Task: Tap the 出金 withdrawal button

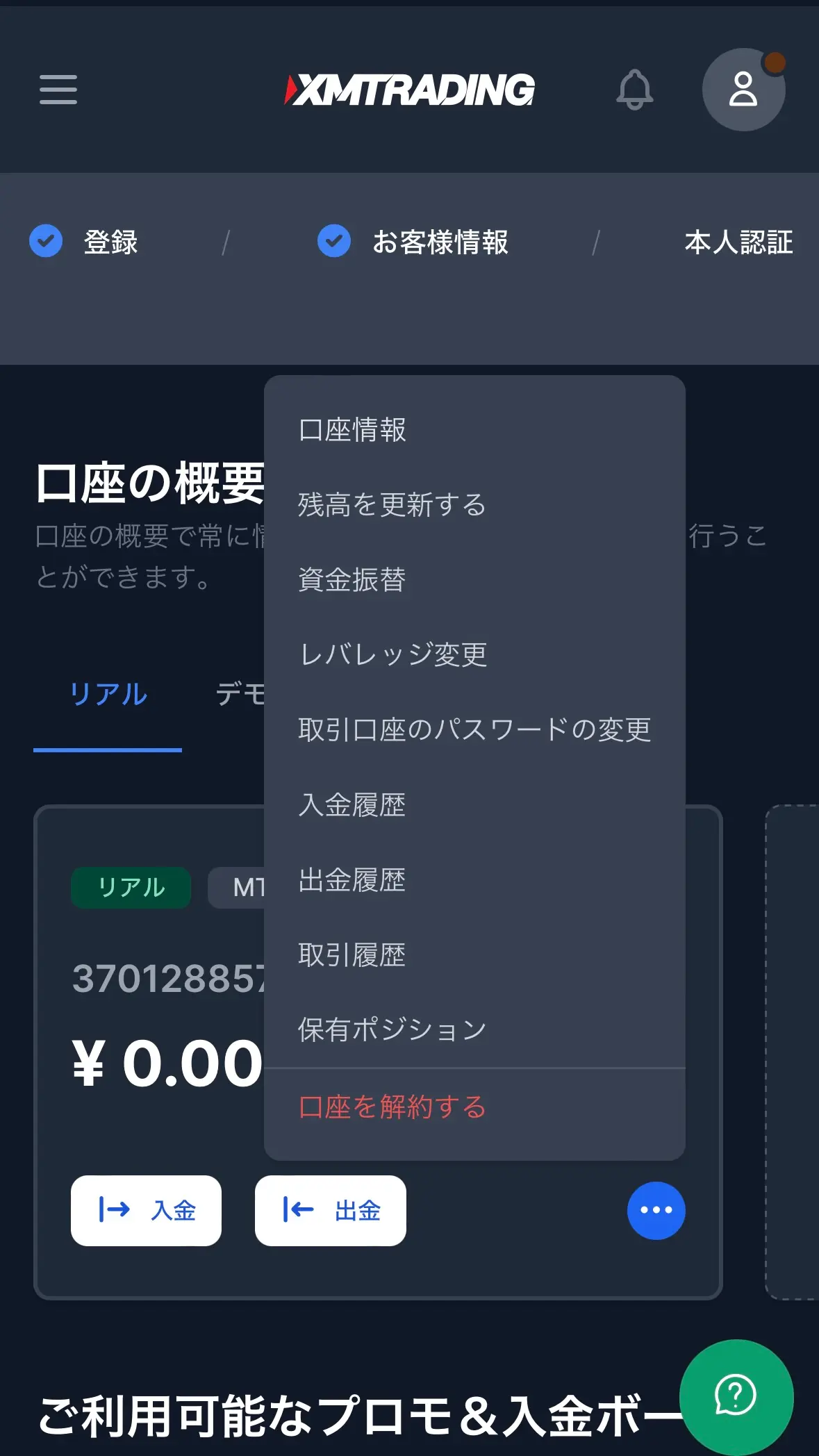Action: tap(331, 1210)
